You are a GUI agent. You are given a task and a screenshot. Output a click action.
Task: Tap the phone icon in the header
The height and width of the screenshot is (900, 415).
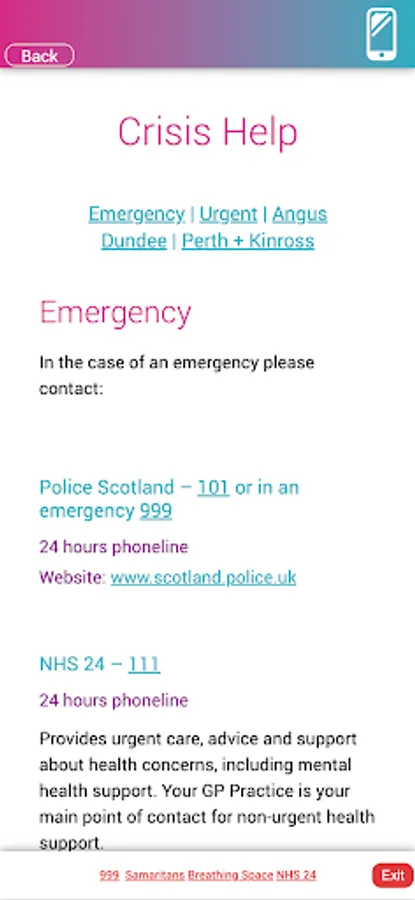tap(382, 34)
